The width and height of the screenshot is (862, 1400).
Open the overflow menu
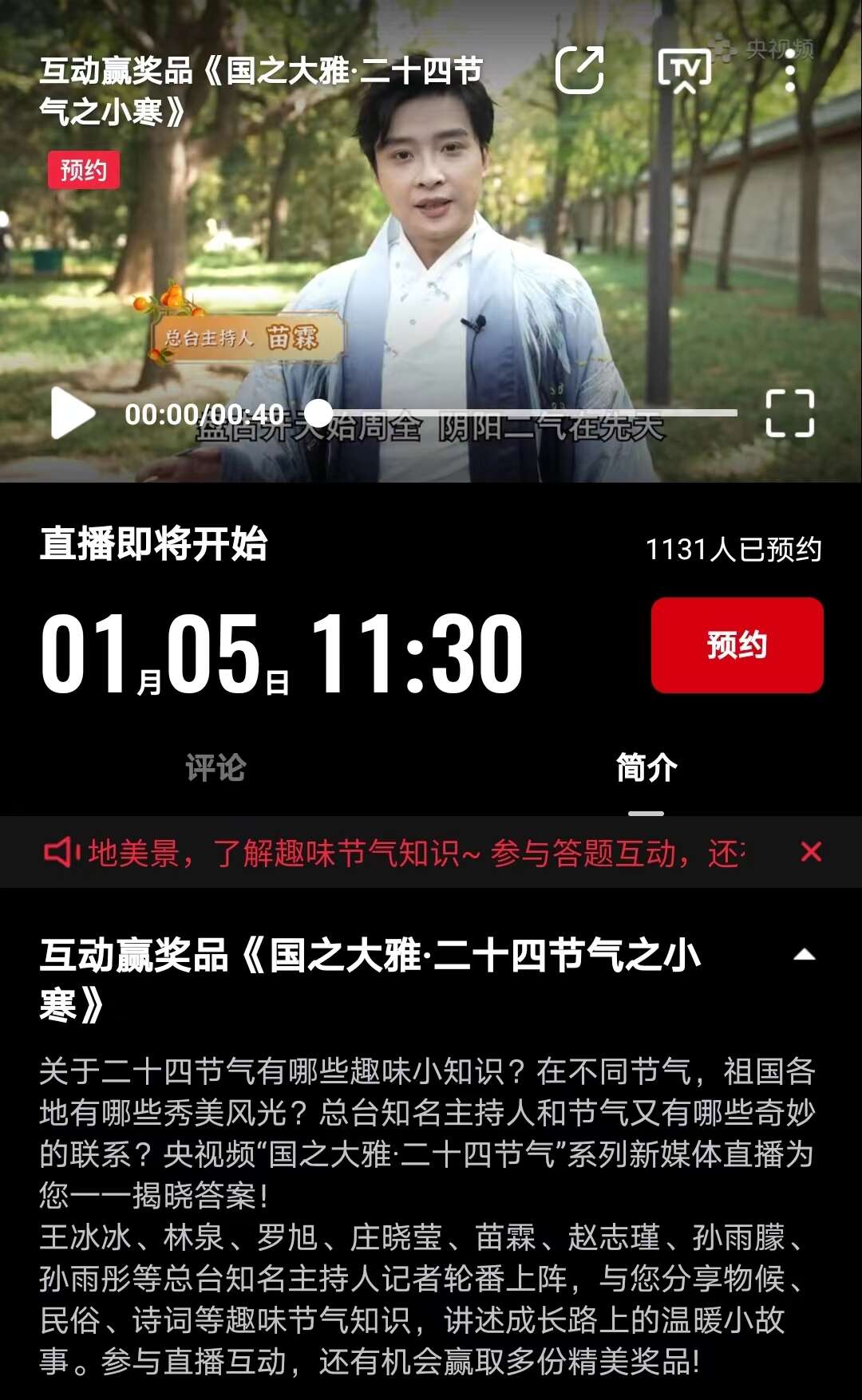pyautogui.click(x=789, y=72)
